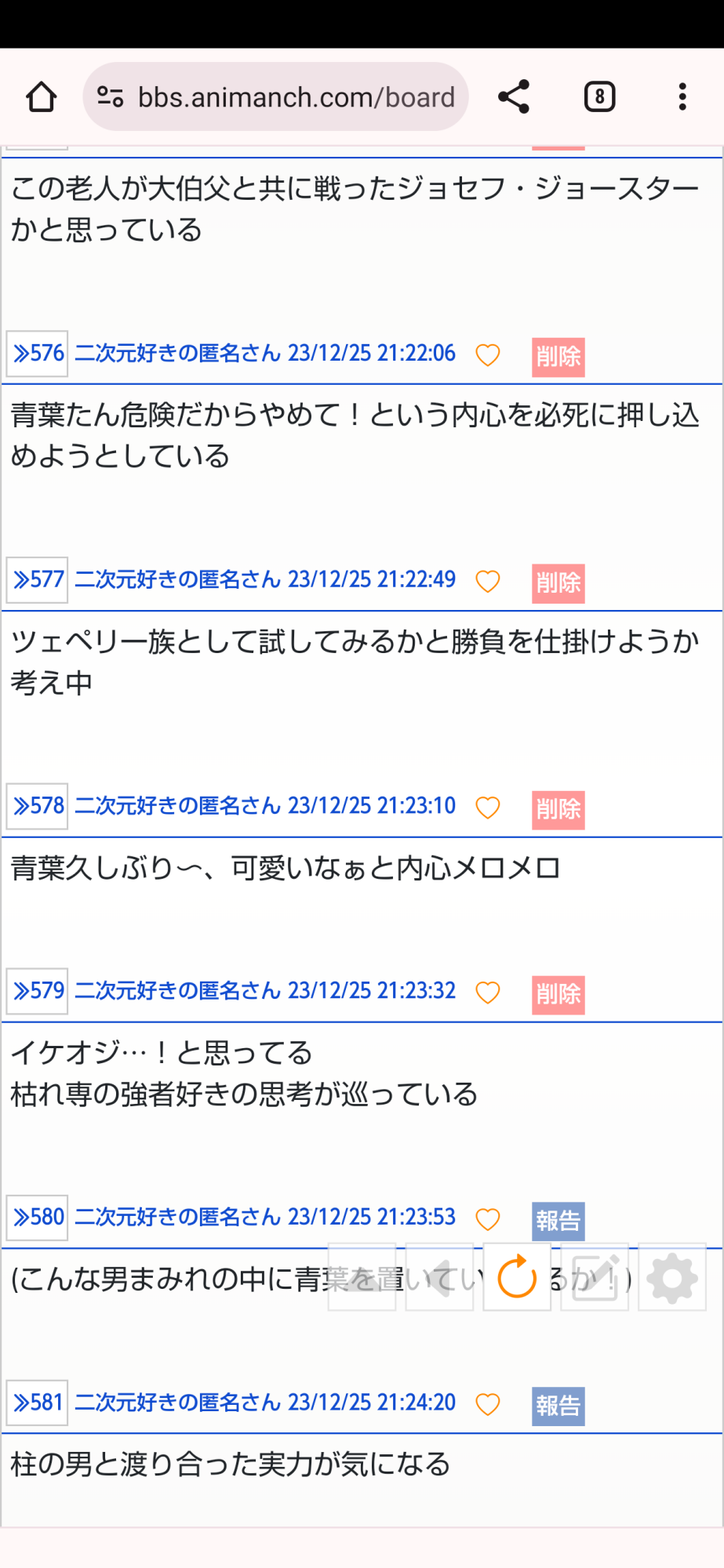Open reply number >>576
Screen dimensions: 724x1568
click(38, 354)
